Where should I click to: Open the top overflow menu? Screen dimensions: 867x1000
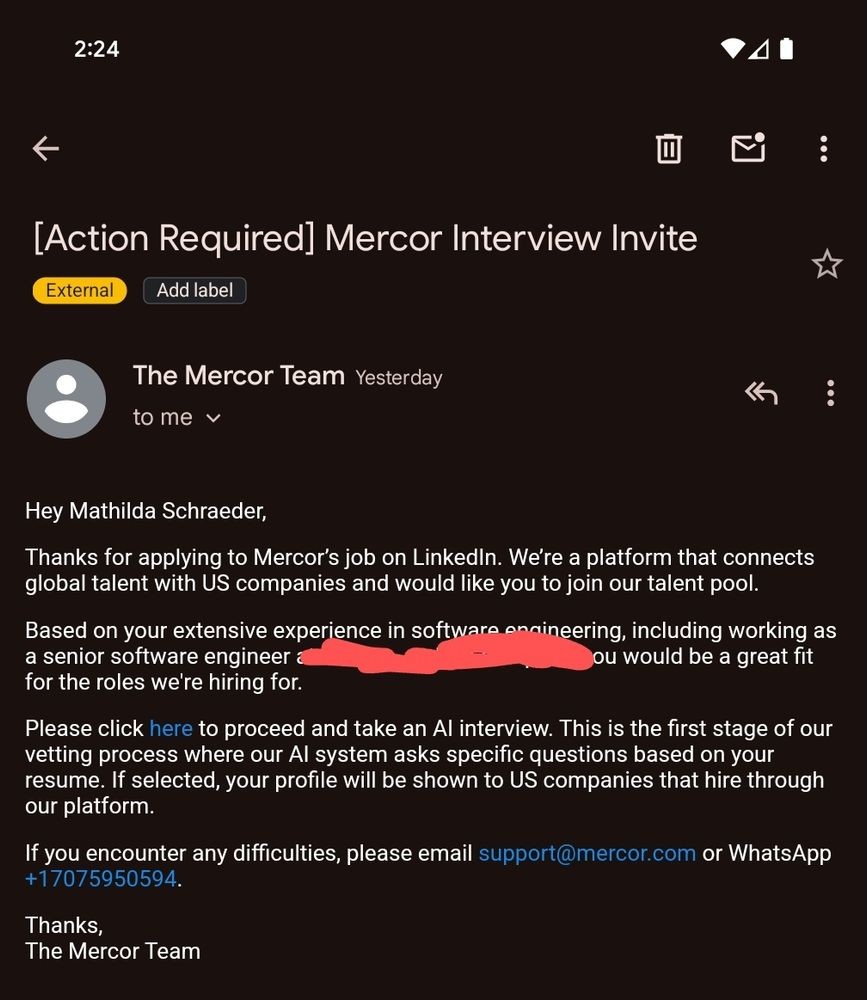(824, 149)
